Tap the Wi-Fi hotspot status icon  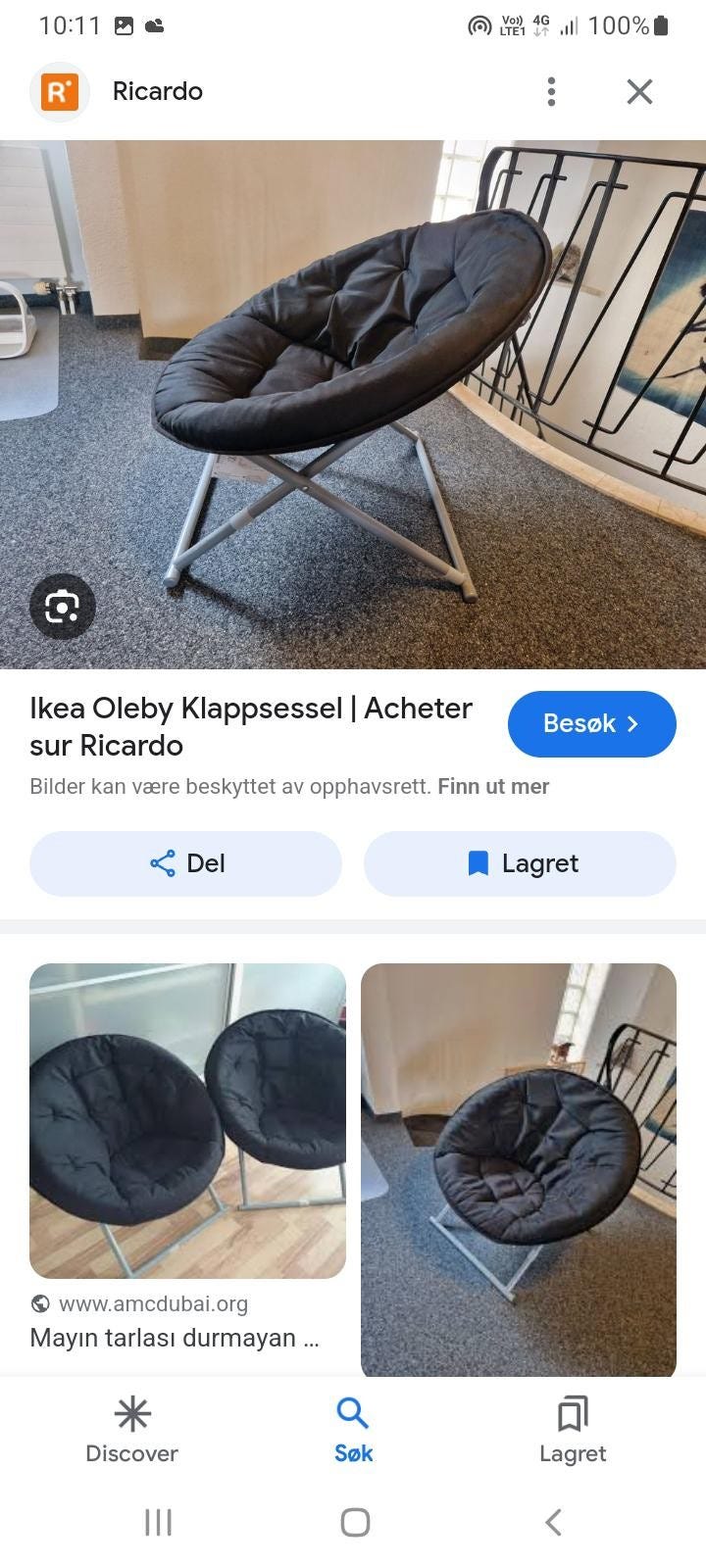tap(480, 25)
